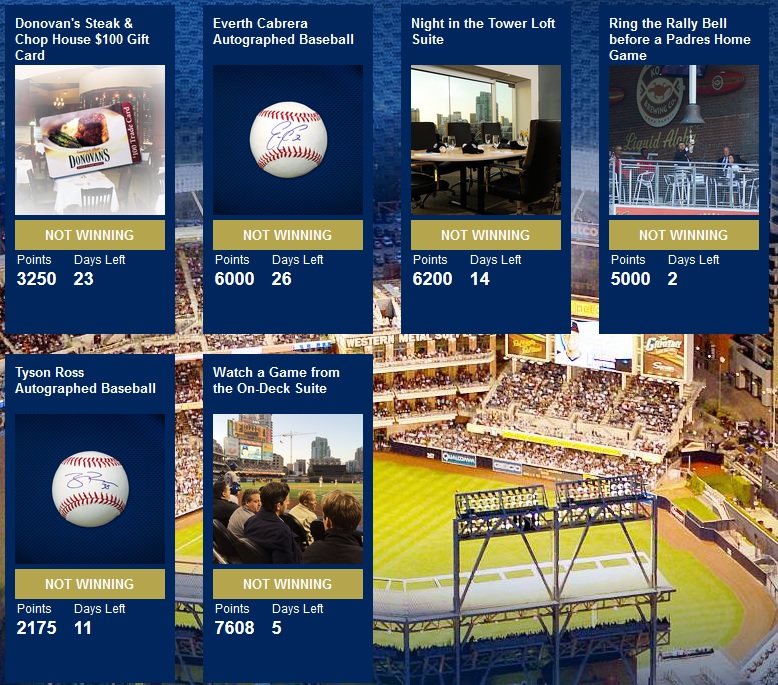Tap Not Winning under Tyson Ross baseball

[89, 584]
